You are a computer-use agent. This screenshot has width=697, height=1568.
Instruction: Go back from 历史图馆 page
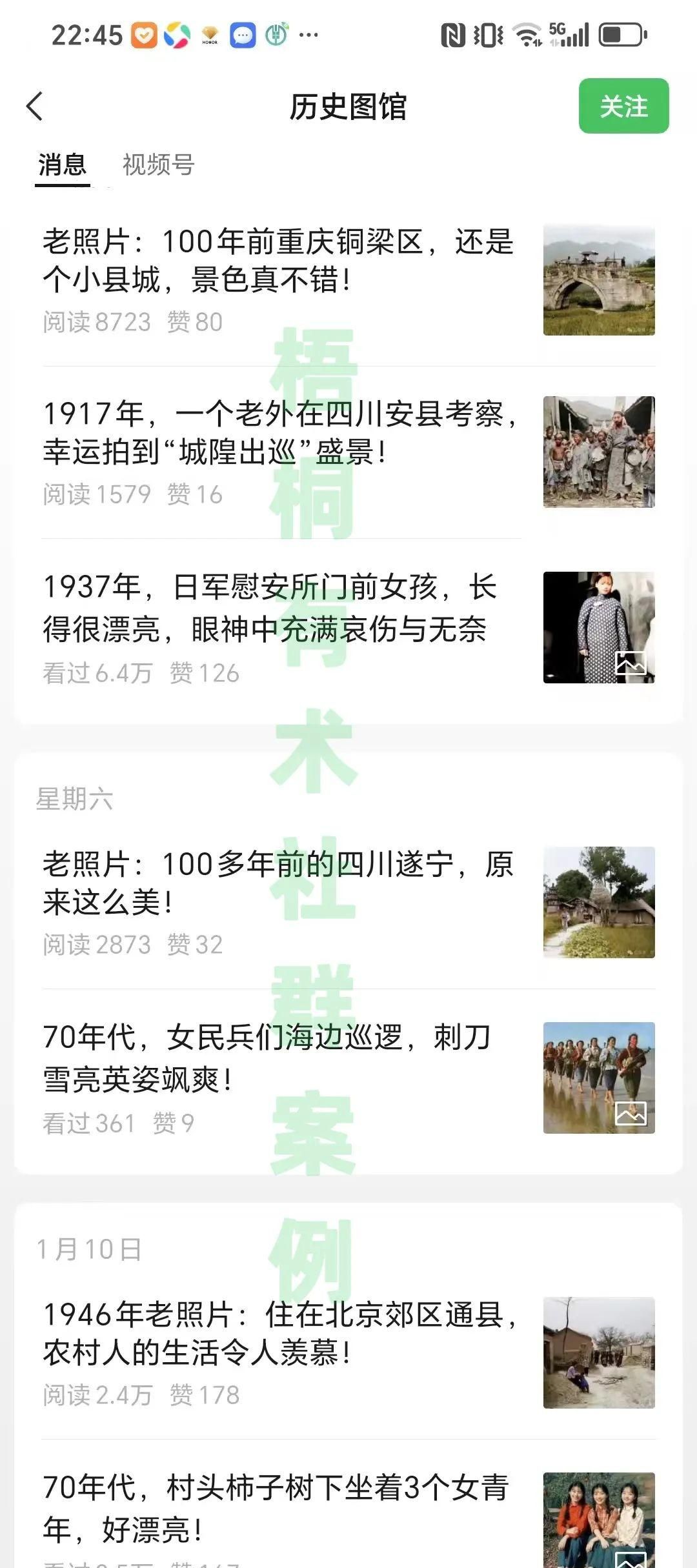[x=35, y=106]
